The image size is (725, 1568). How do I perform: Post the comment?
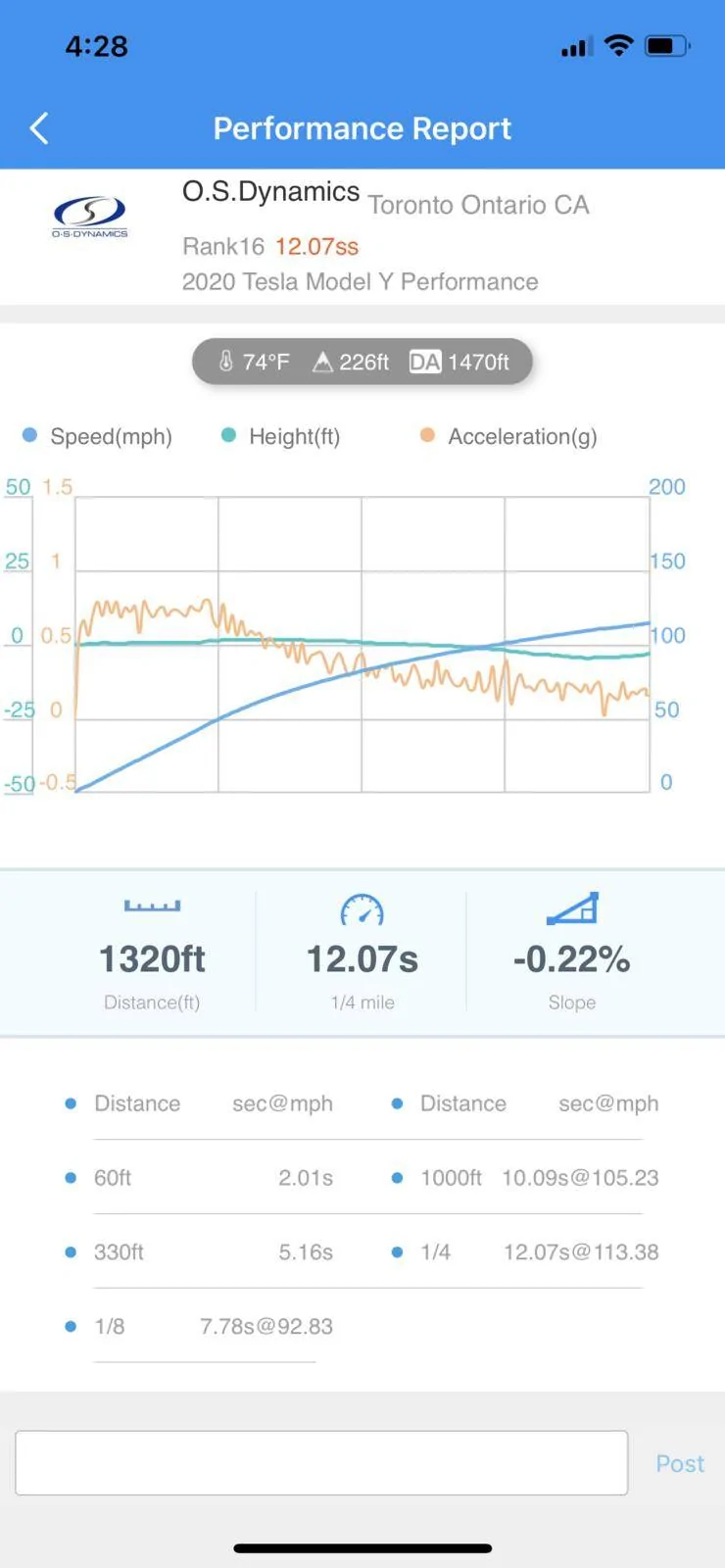point(680,1463)
